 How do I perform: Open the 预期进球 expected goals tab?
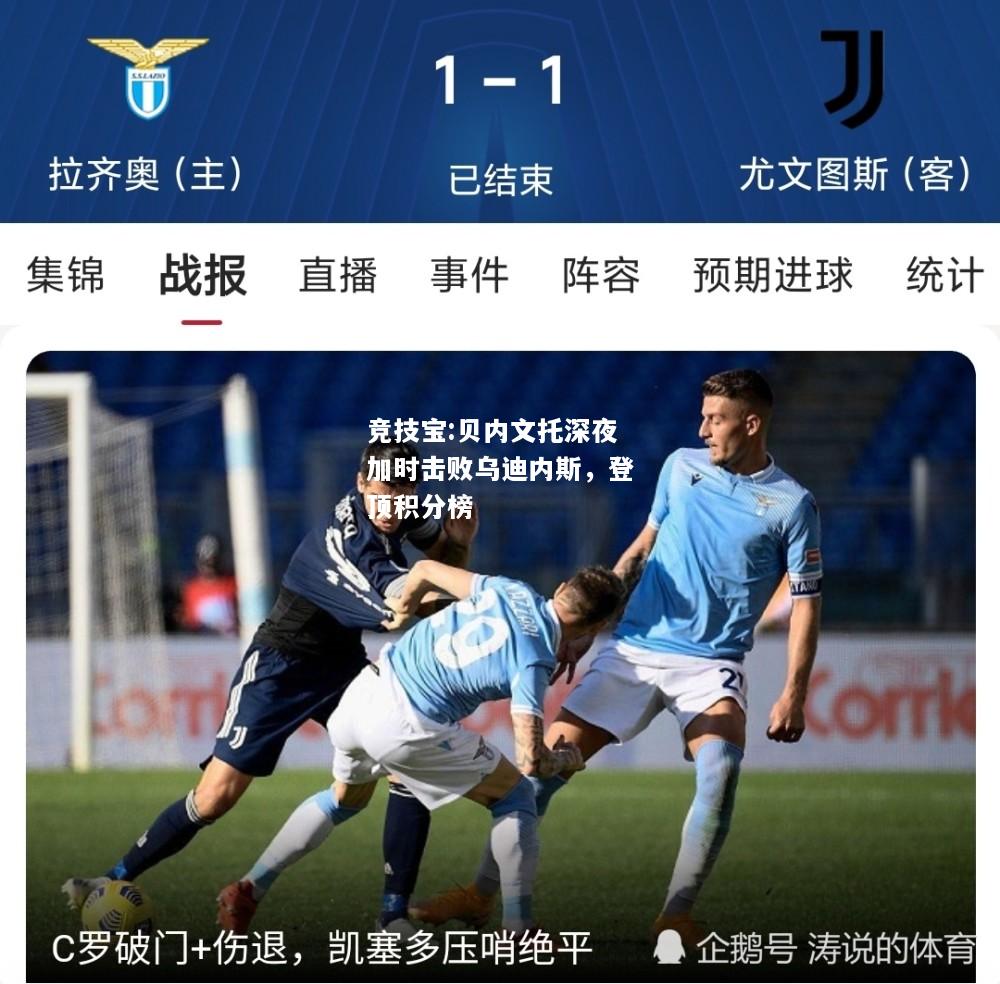pyautogui.click(x=772, y=275)
